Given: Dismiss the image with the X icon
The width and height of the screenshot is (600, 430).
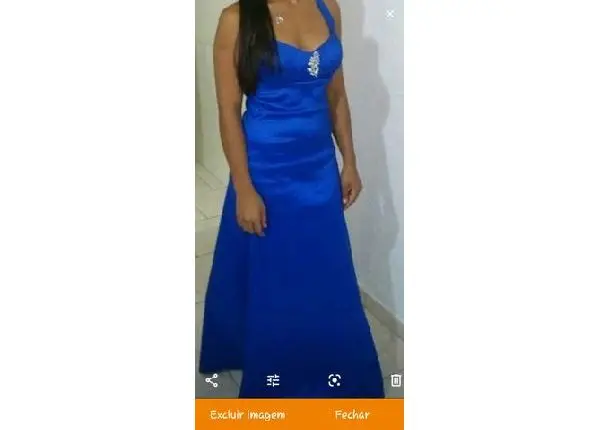Looking at the screenshot, I should point(390,14).
